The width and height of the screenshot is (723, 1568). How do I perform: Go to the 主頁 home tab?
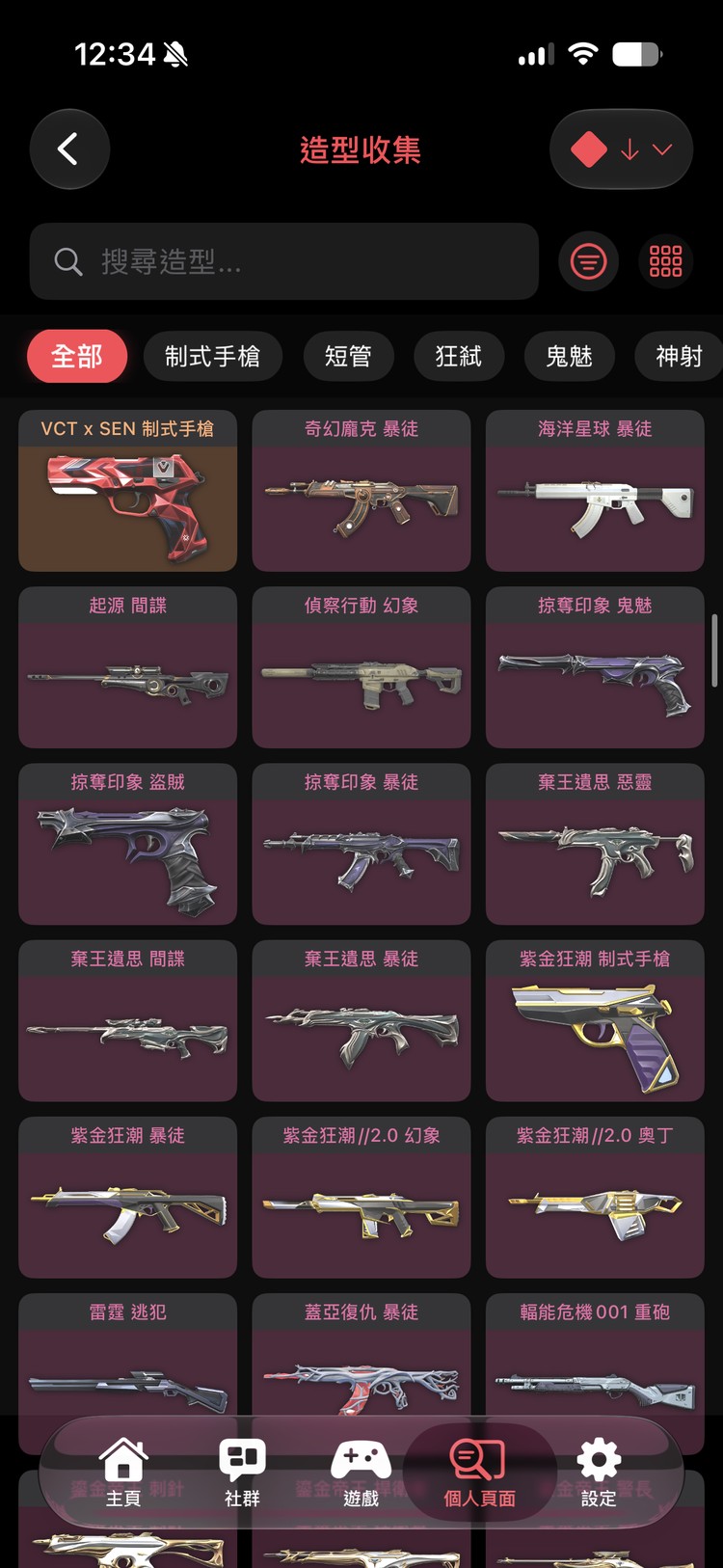pos(123,1473)
